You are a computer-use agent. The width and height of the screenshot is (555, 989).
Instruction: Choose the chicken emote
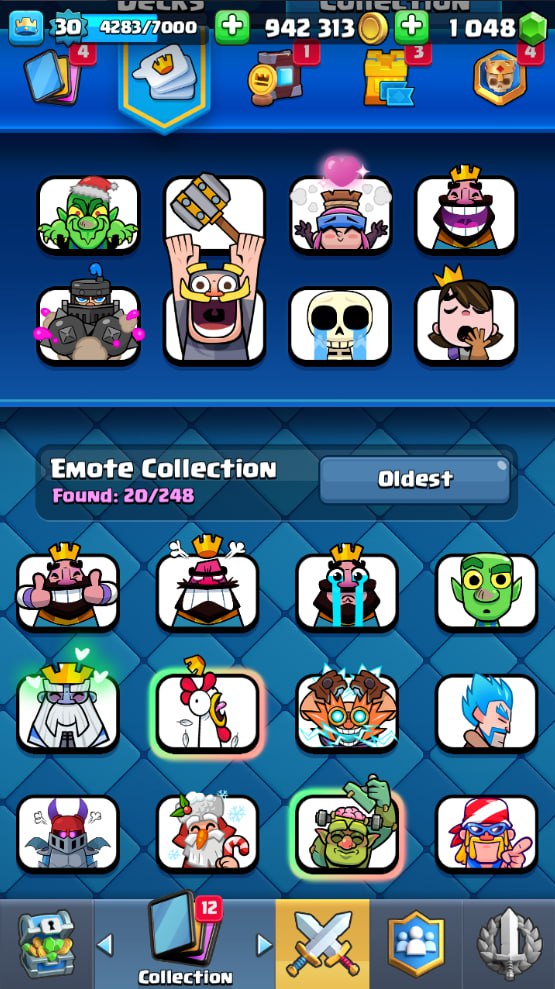pos(207,708)
